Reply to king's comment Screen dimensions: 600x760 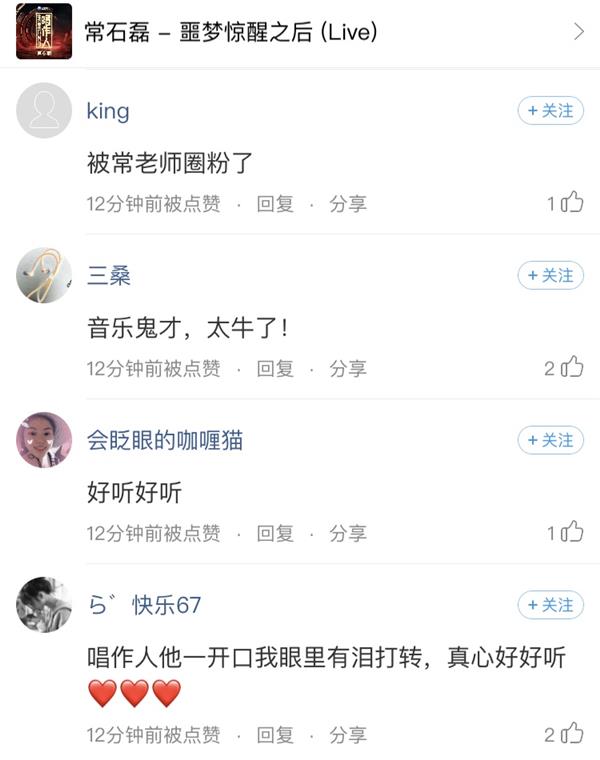point(275,204)
